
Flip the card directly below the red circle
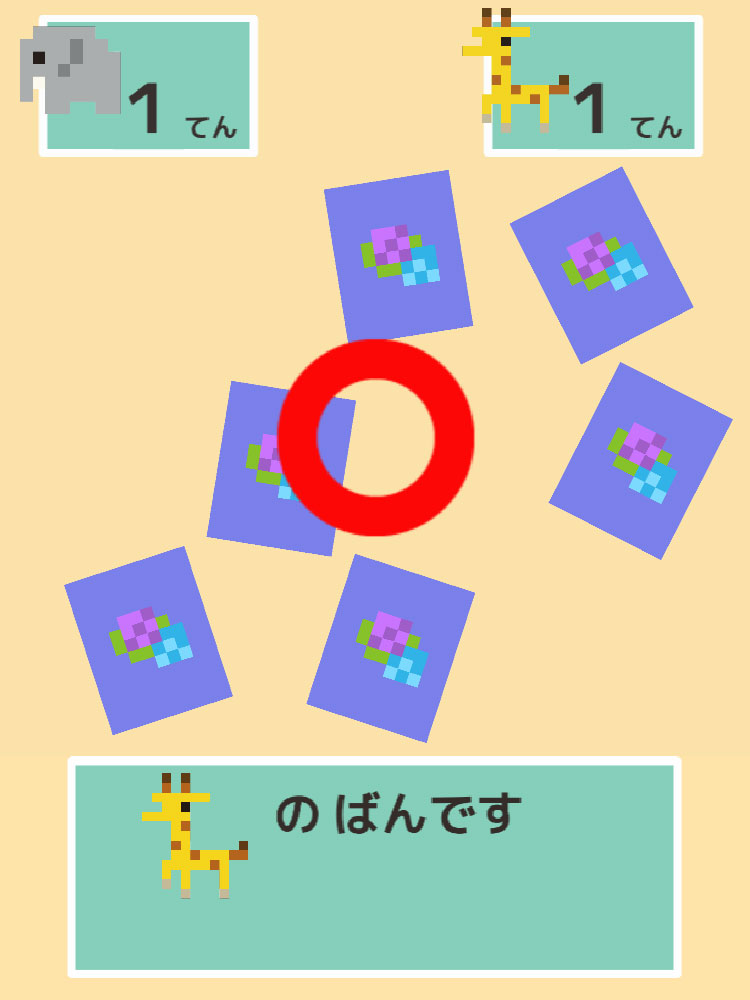391,648
